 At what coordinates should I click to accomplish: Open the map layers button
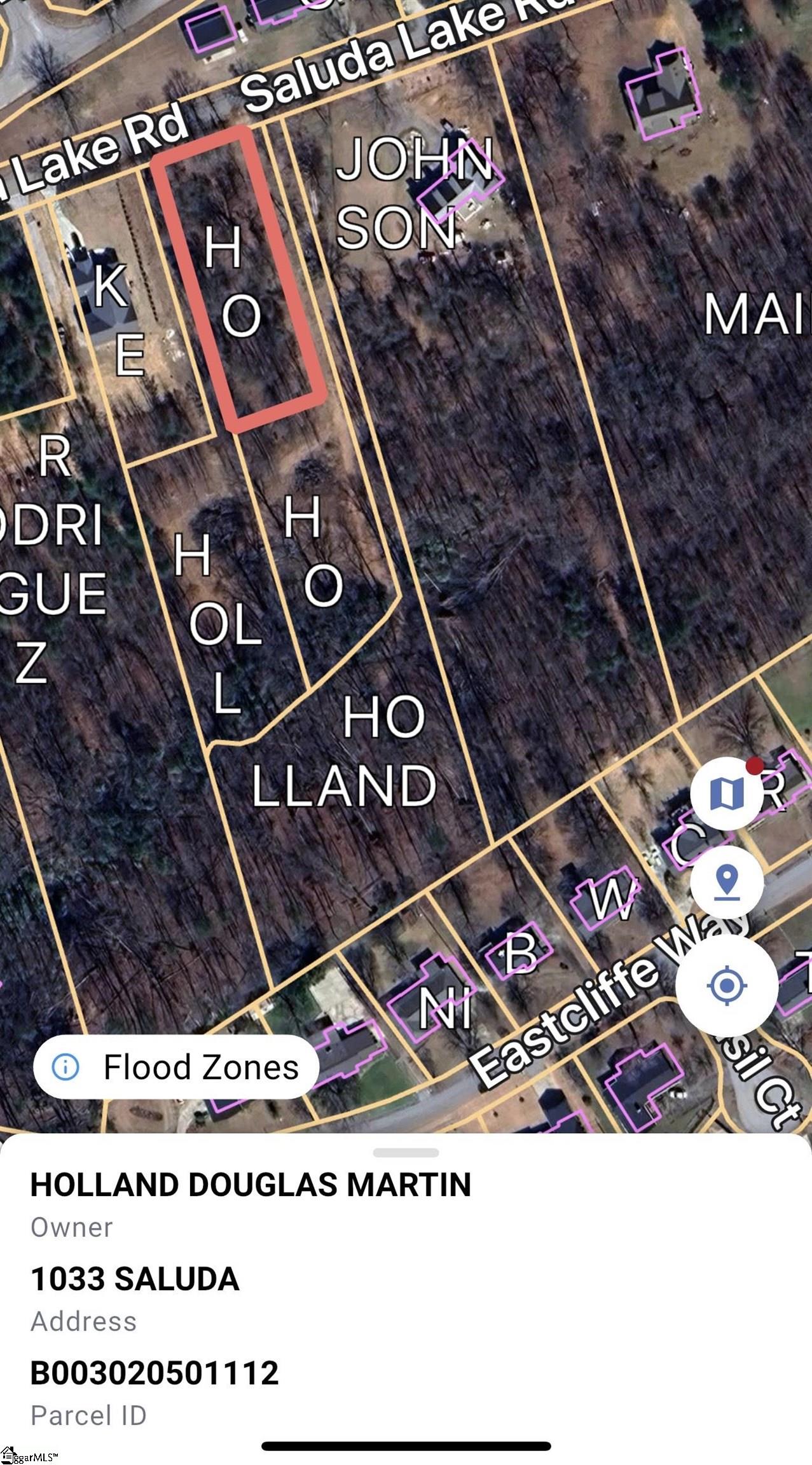727,793
